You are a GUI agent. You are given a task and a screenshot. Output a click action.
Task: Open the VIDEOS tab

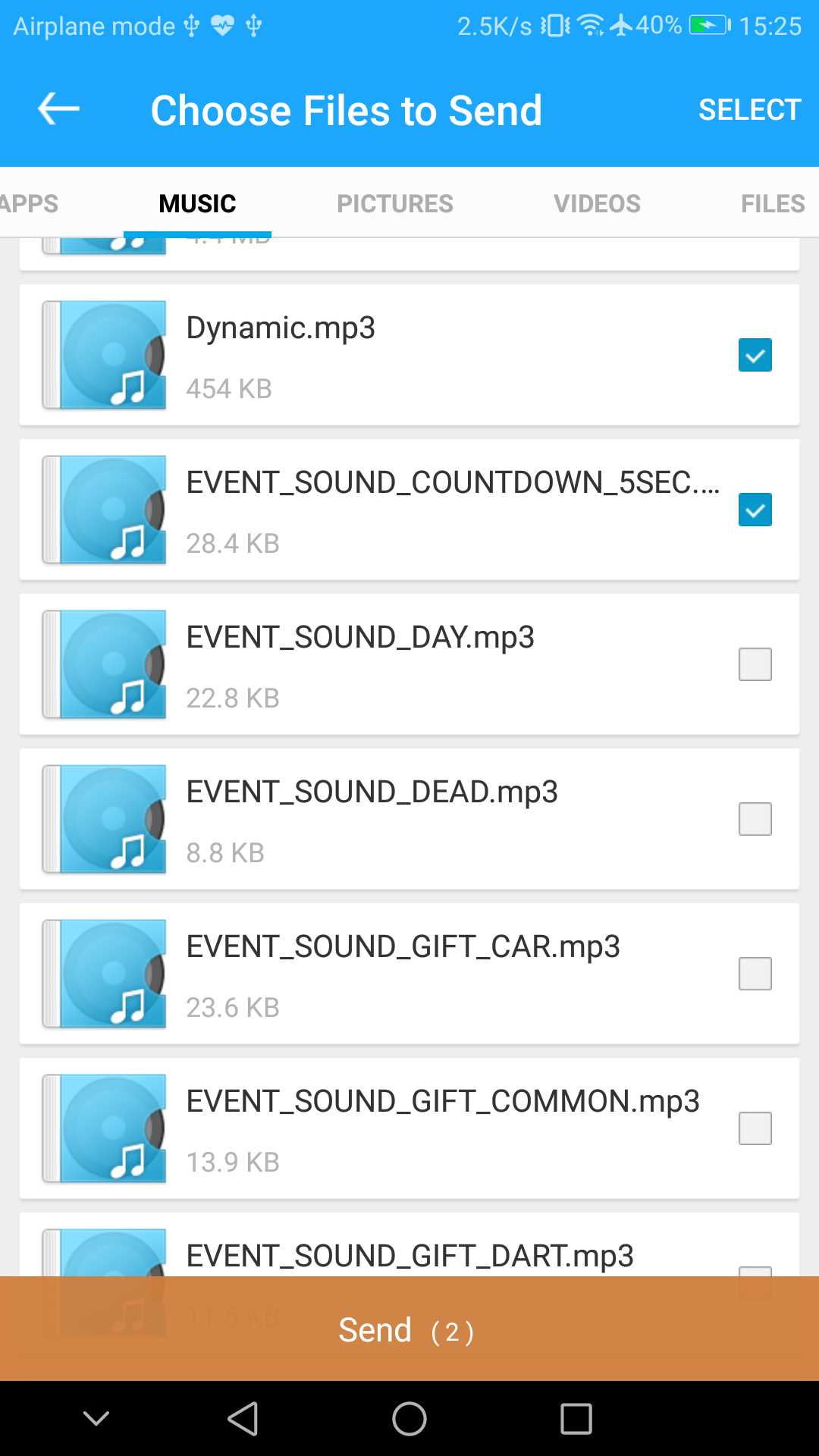pos(597,203)
